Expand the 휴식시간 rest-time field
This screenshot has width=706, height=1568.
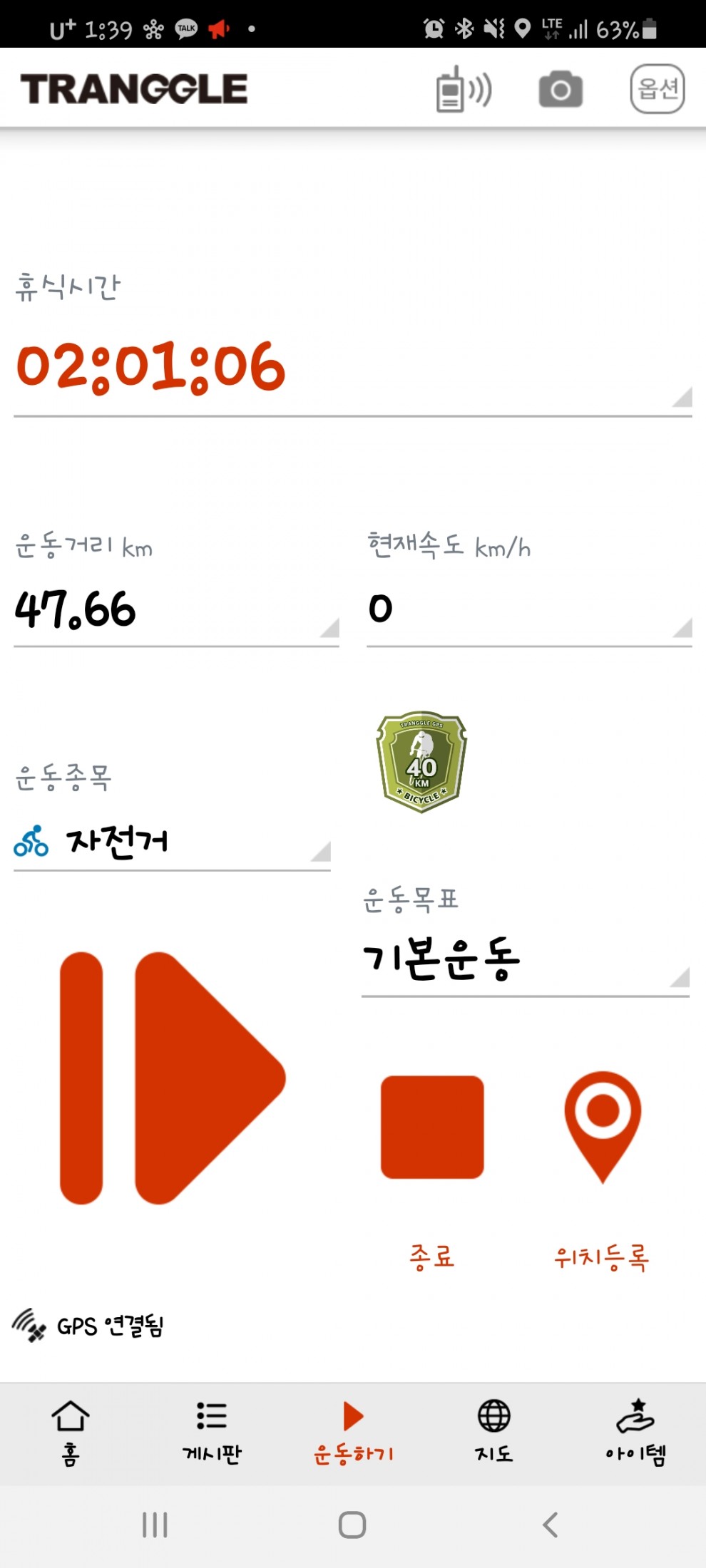[352, 367]
